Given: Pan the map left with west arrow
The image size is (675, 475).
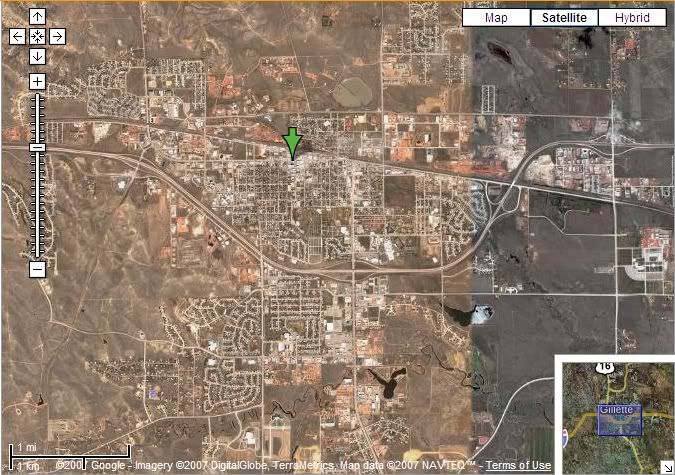Looking at the screenshot, I should click(17, 36).
